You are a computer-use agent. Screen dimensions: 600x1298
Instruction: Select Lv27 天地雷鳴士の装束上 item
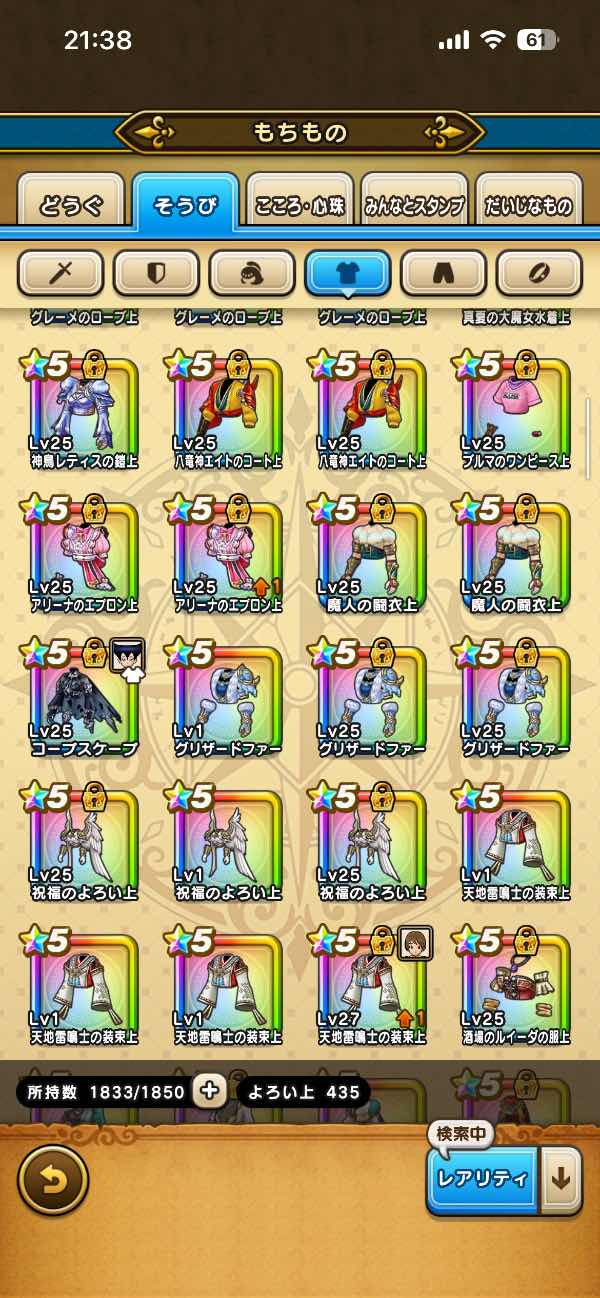[x=371, y=988]
